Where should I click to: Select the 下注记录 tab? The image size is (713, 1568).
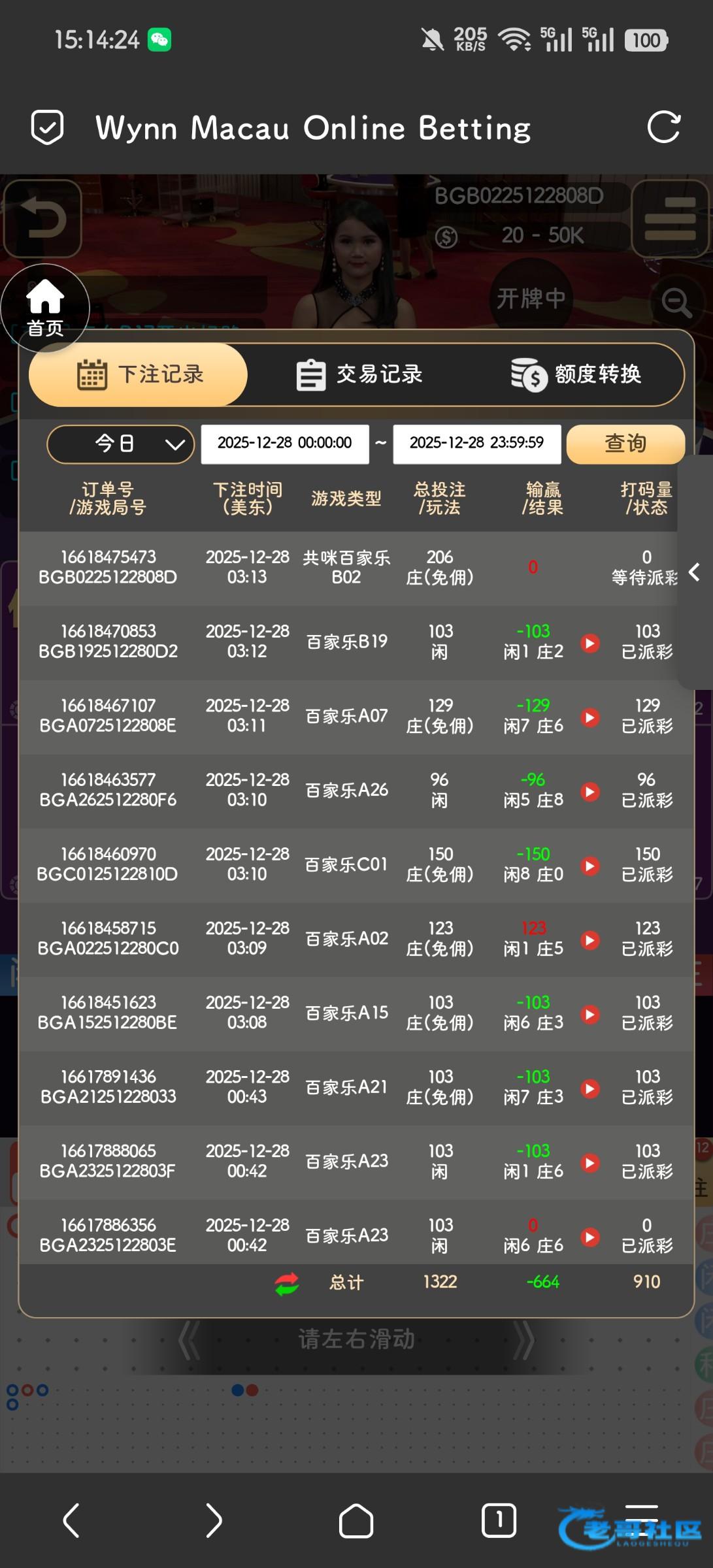point(139,374)
